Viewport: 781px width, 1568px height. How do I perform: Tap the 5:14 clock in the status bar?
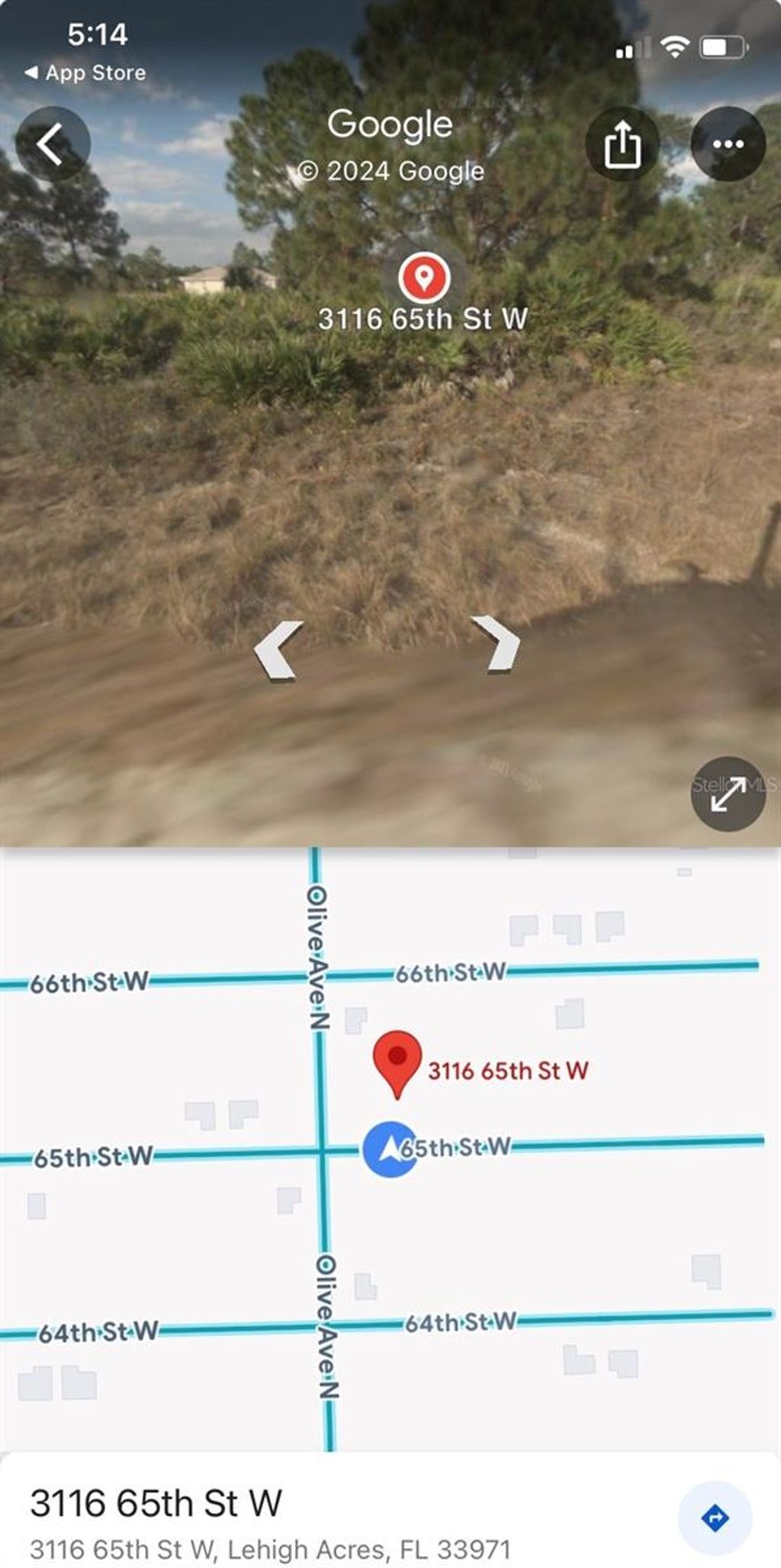(x=99, y=34)
